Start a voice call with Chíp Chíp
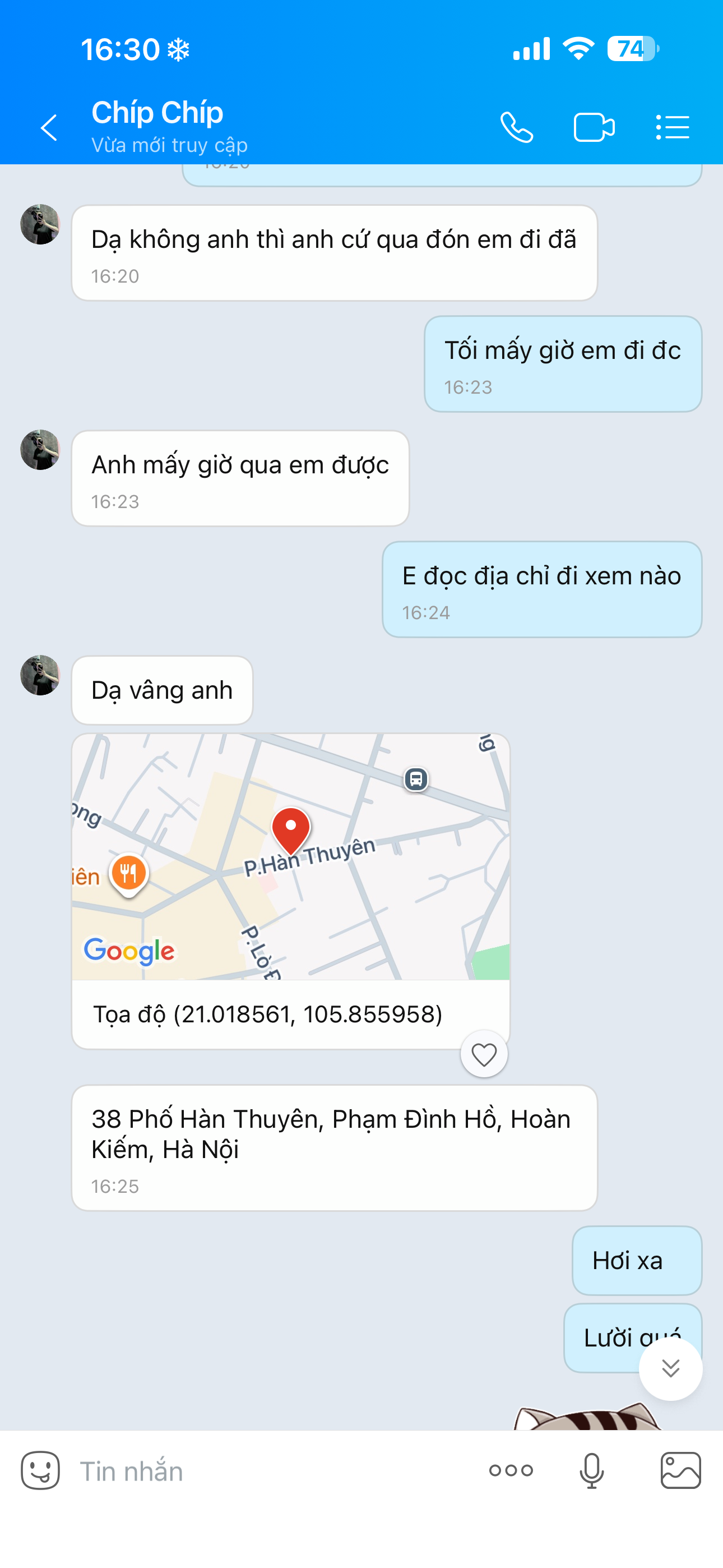 [517, 128]
